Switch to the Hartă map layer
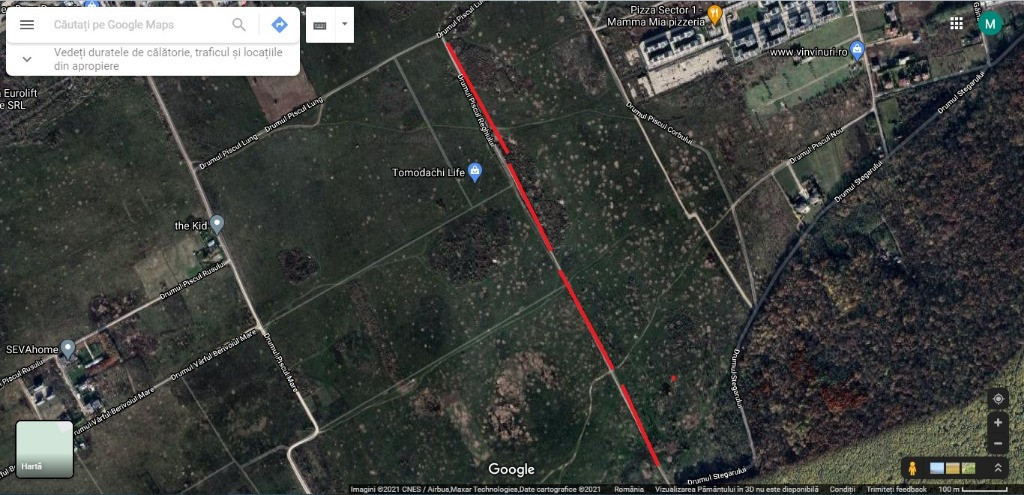The height and width of the screenshot is (495, 1024). coord(44,449)
